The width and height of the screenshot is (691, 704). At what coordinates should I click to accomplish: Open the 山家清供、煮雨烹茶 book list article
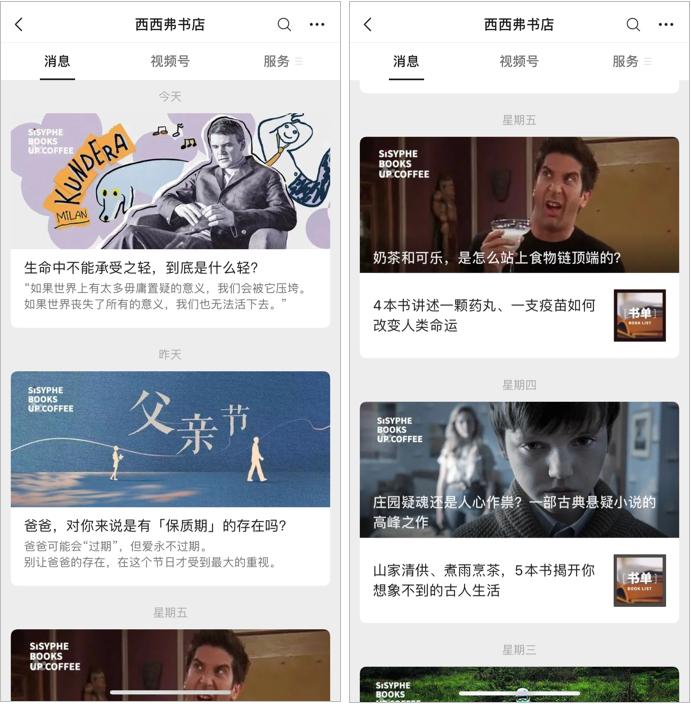click(x=519, y=580)
